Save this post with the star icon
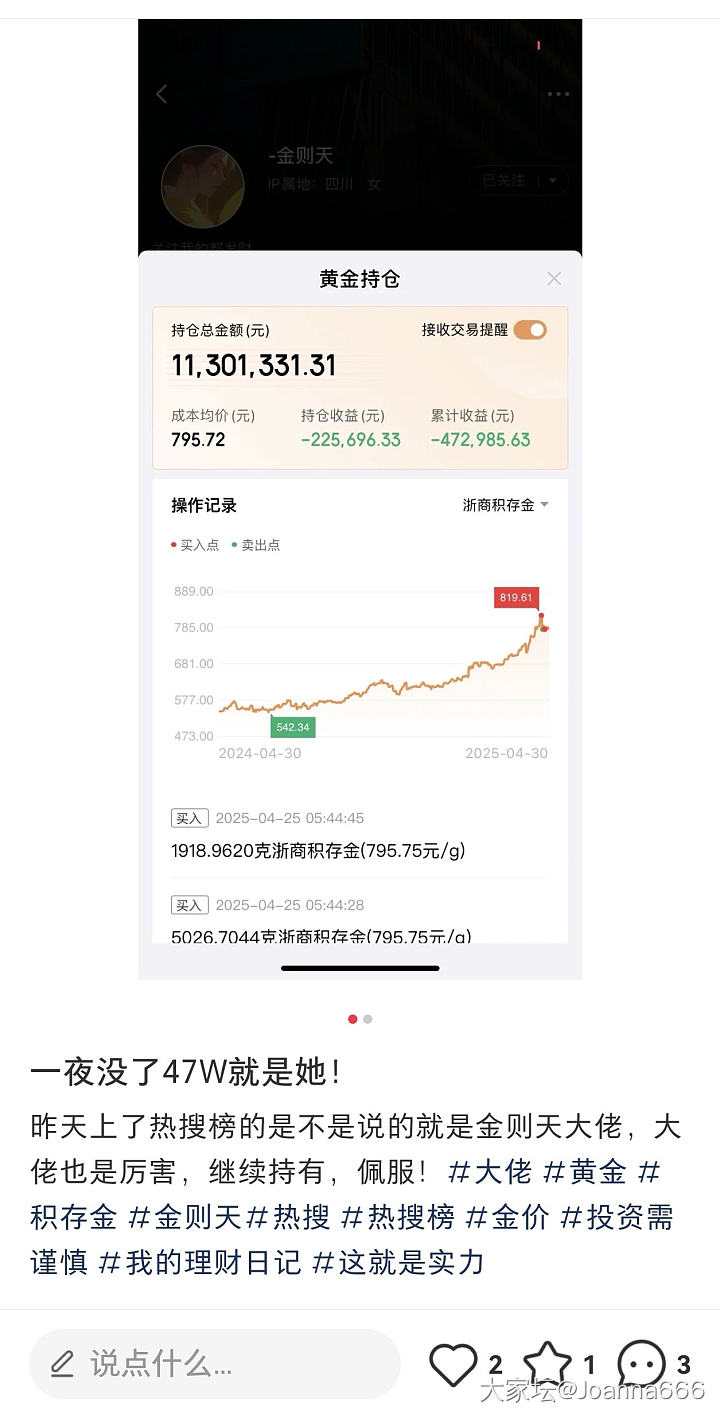This screenshot has height=1418, width=720. (547, 1364)
